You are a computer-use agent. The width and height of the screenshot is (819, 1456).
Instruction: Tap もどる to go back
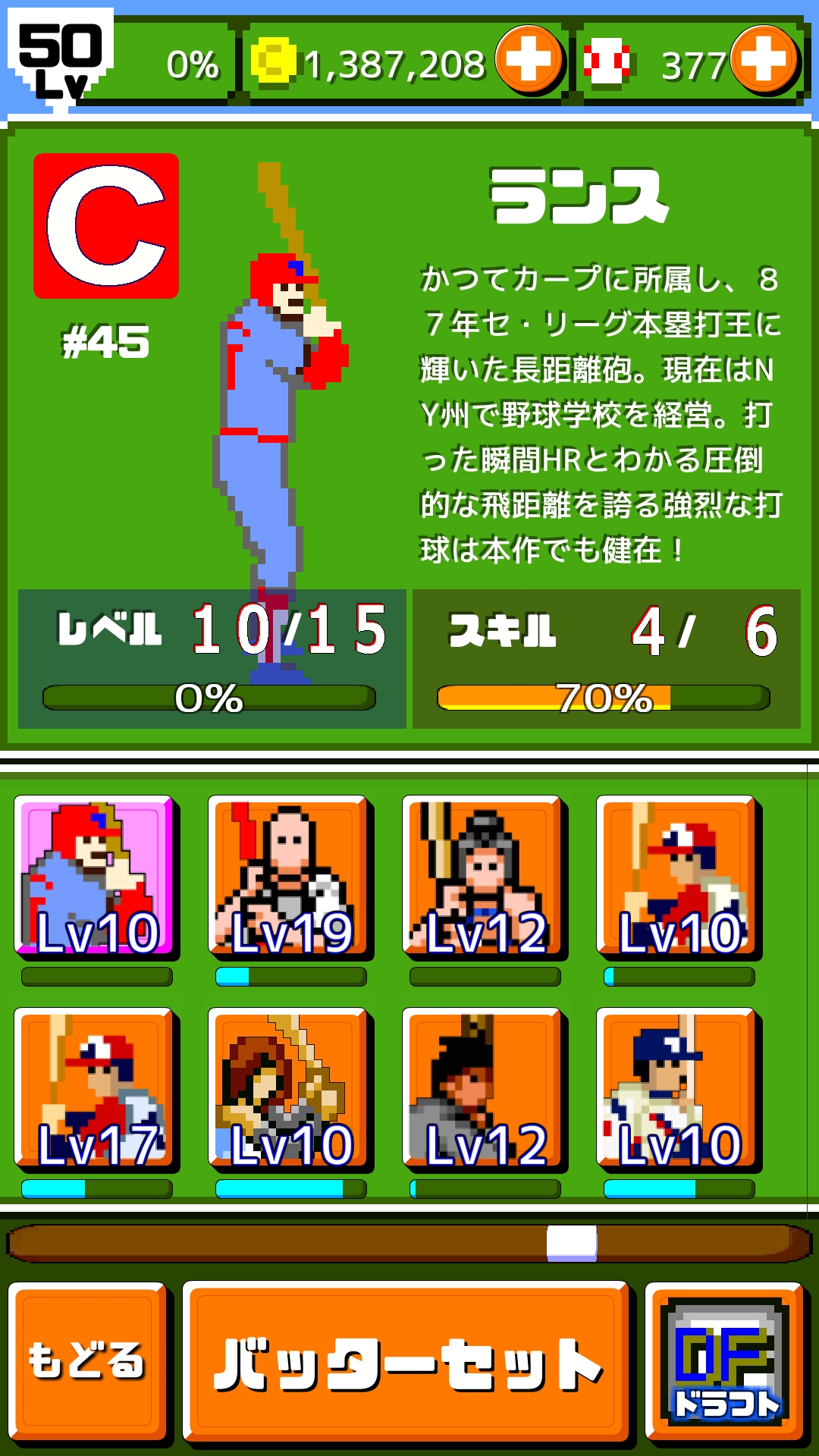(x=87, y=1361)
